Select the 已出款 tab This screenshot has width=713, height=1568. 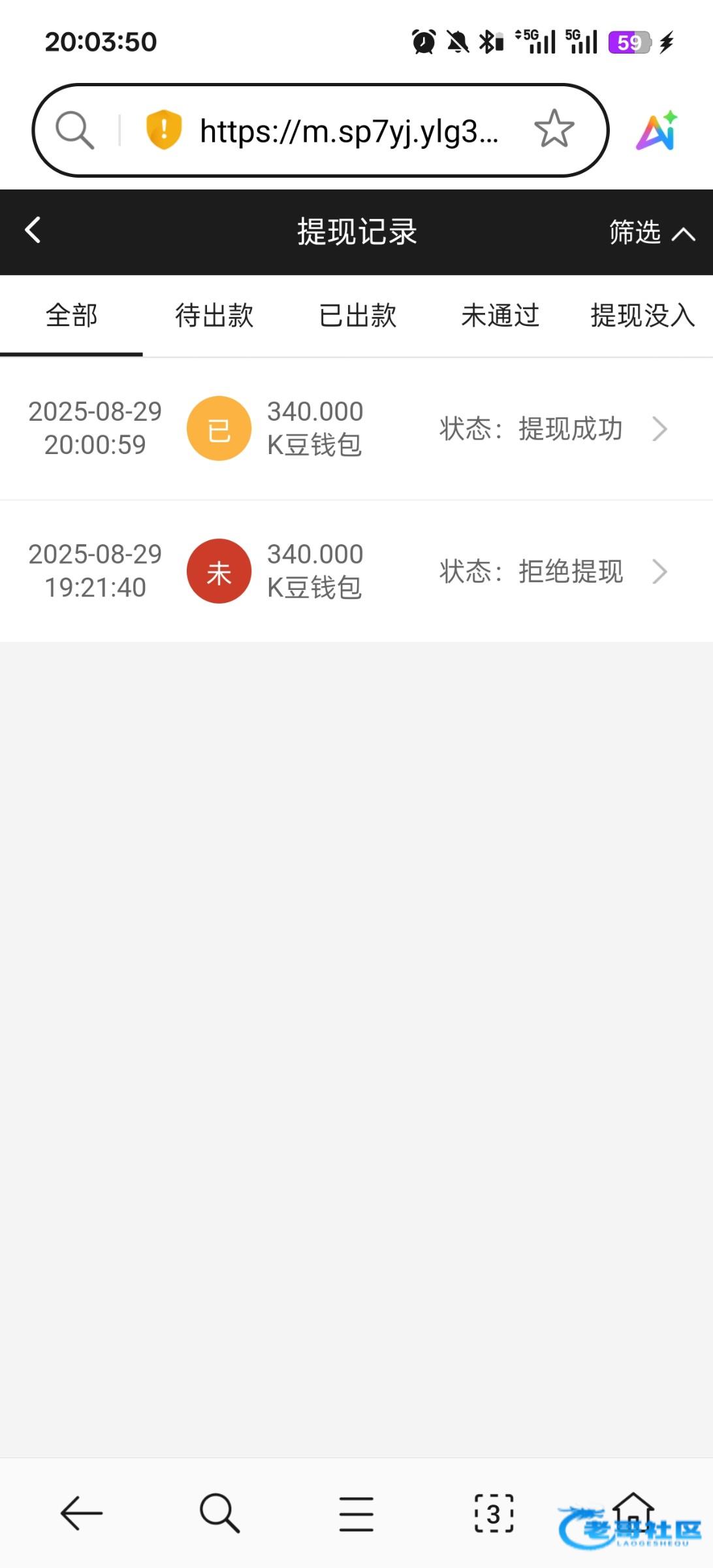[x=357, y=316]
